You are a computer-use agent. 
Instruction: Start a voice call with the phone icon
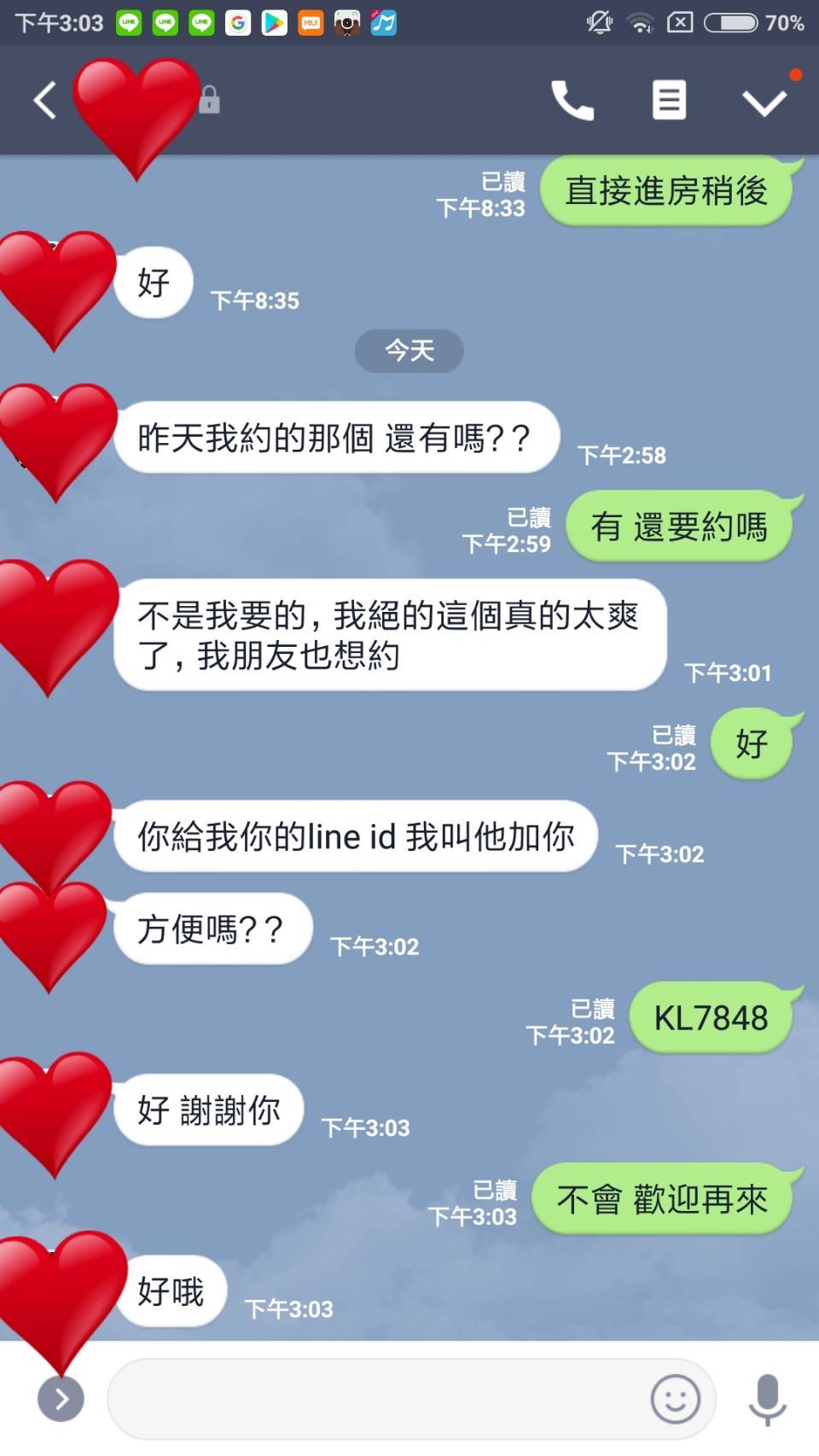tap(572, 99)
